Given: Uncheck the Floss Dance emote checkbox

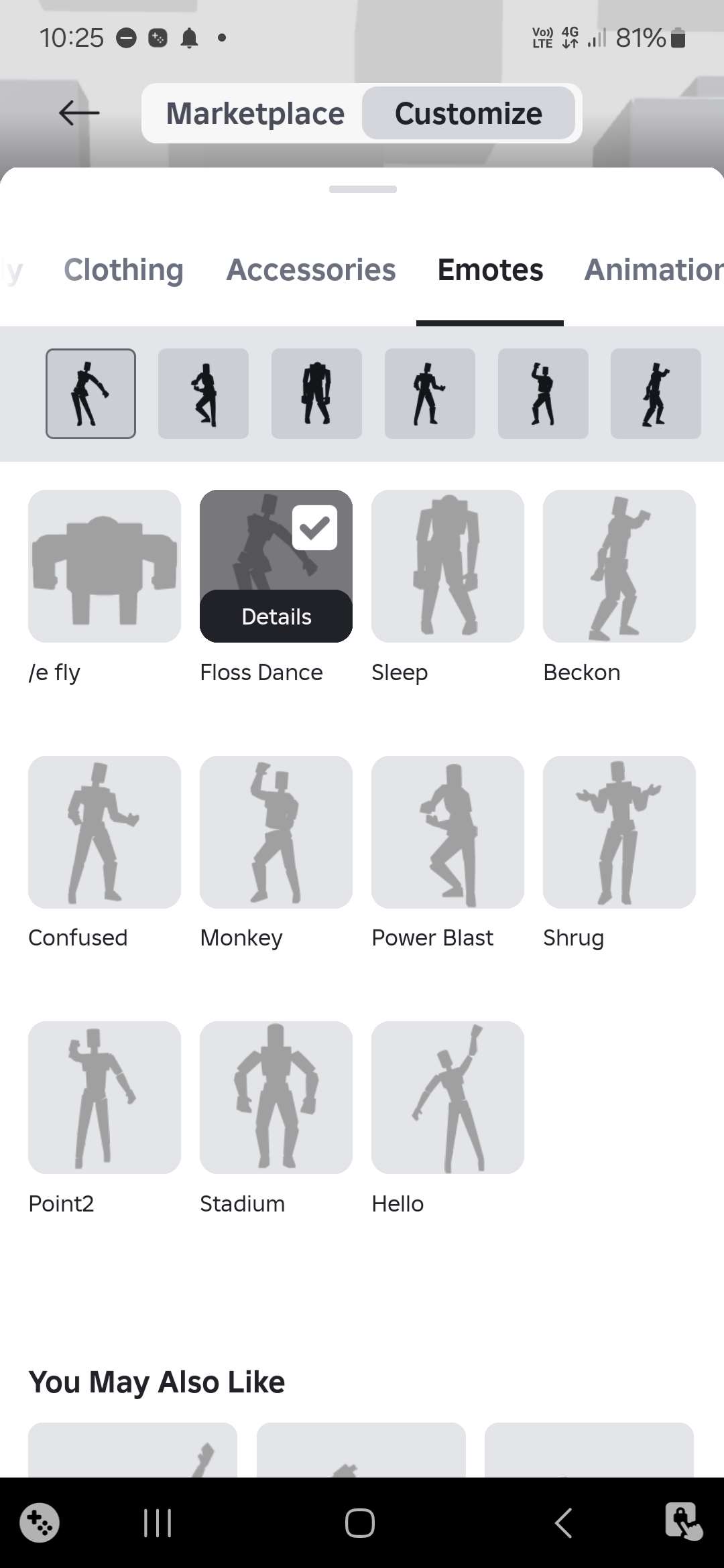Looking at the screenshot, I should [x=314, y=528].
